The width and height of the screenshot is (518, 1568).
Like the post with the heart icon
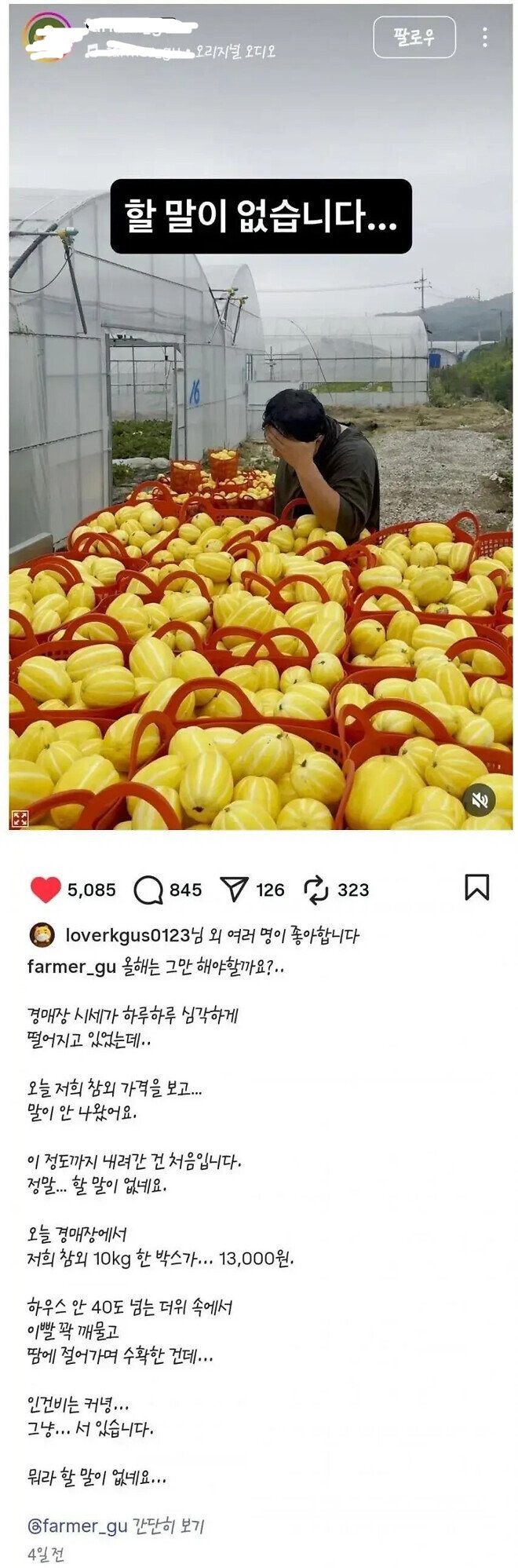[46, 890]
